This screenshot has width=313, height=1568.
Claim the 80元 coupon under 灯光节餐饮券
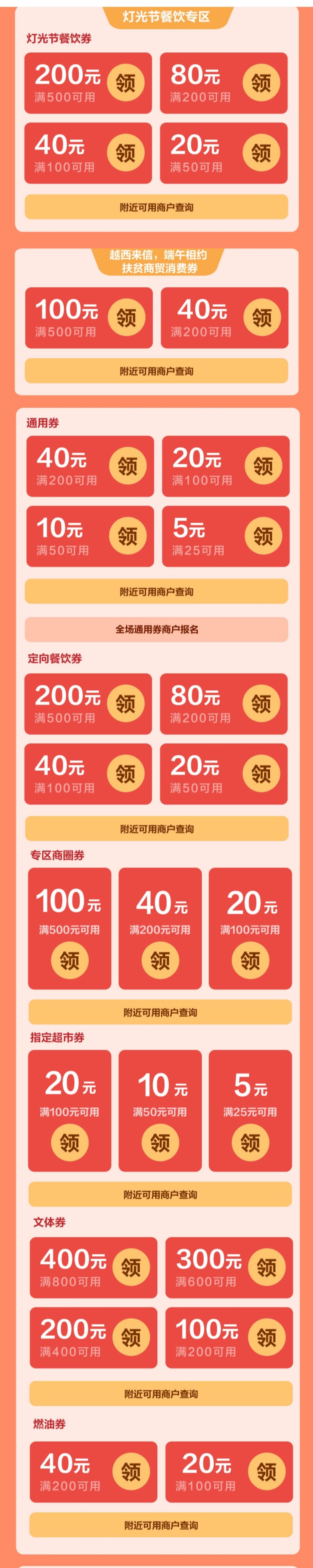pos(261,83)
